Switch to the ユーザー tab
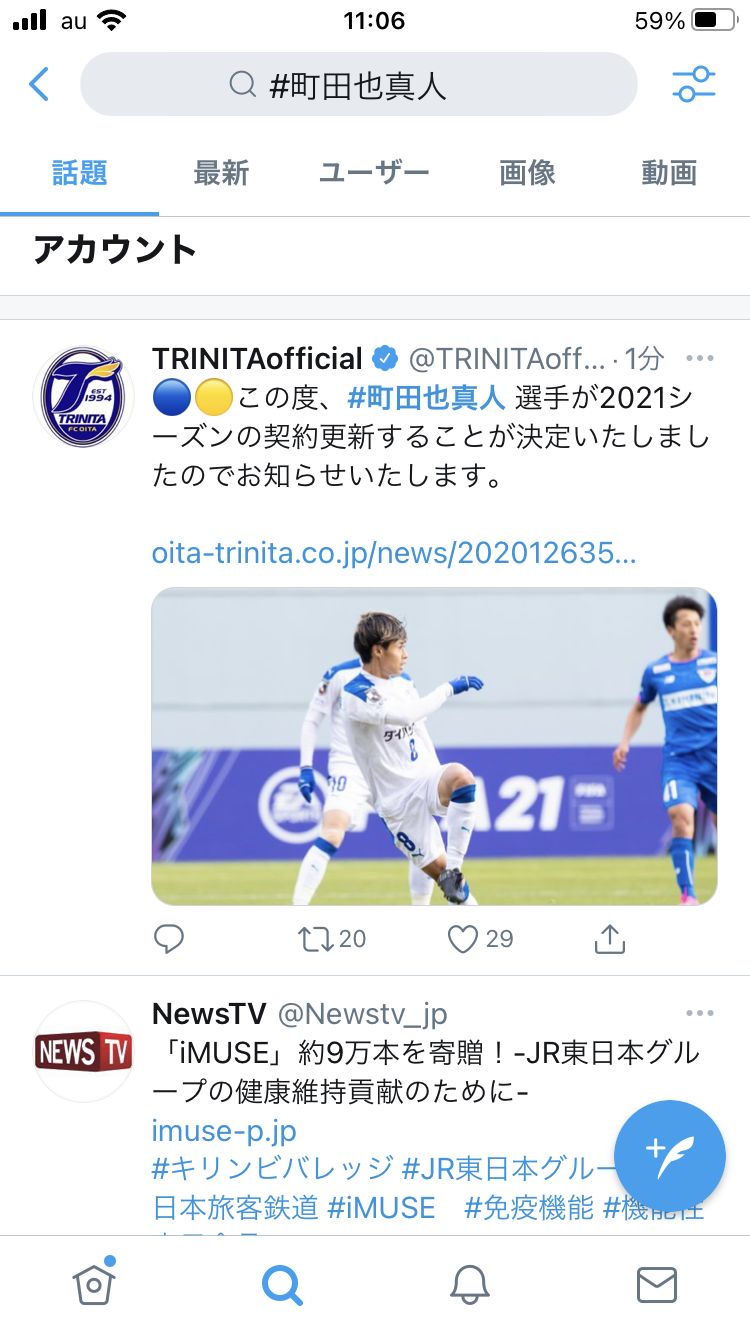 coord(374,173)
